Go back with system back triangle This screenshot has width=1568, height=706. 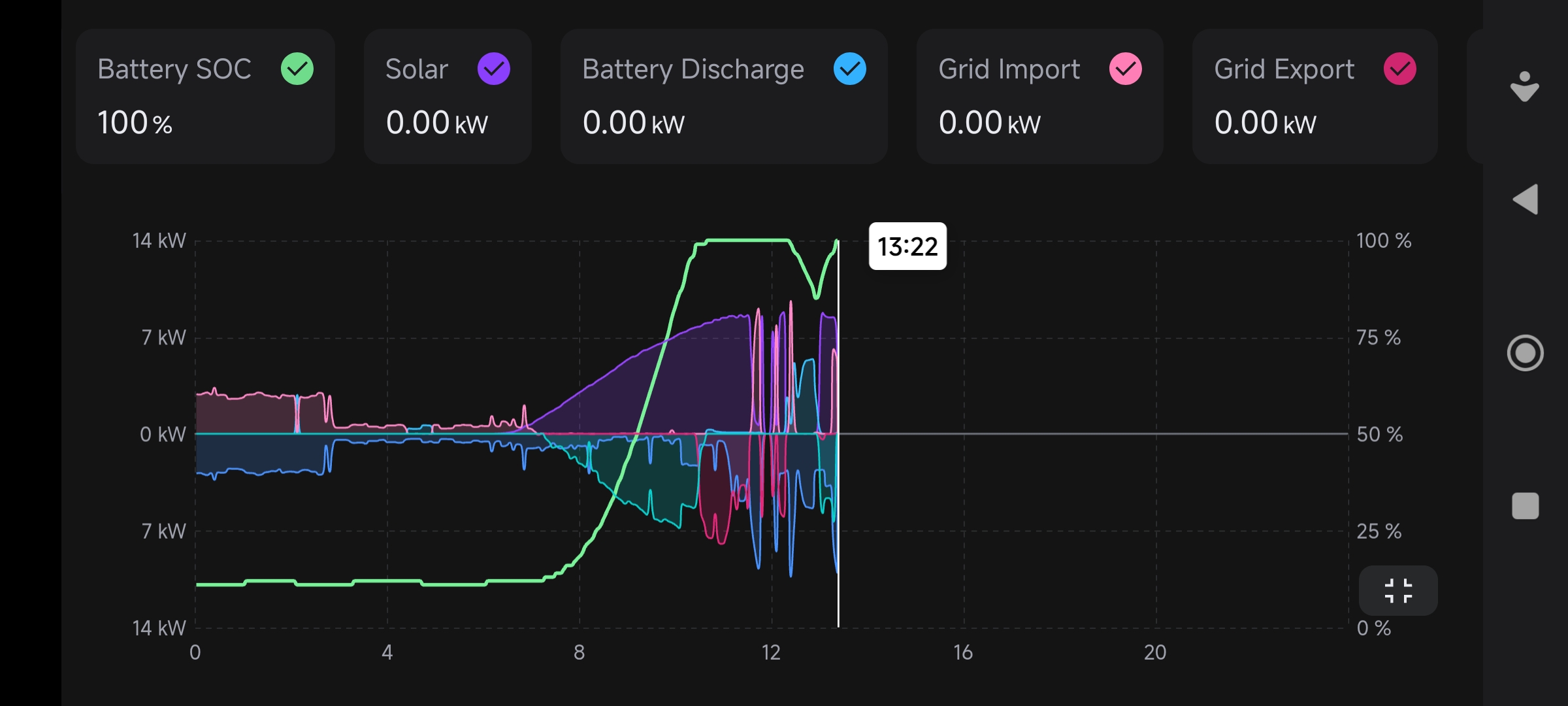point(1526,199)
